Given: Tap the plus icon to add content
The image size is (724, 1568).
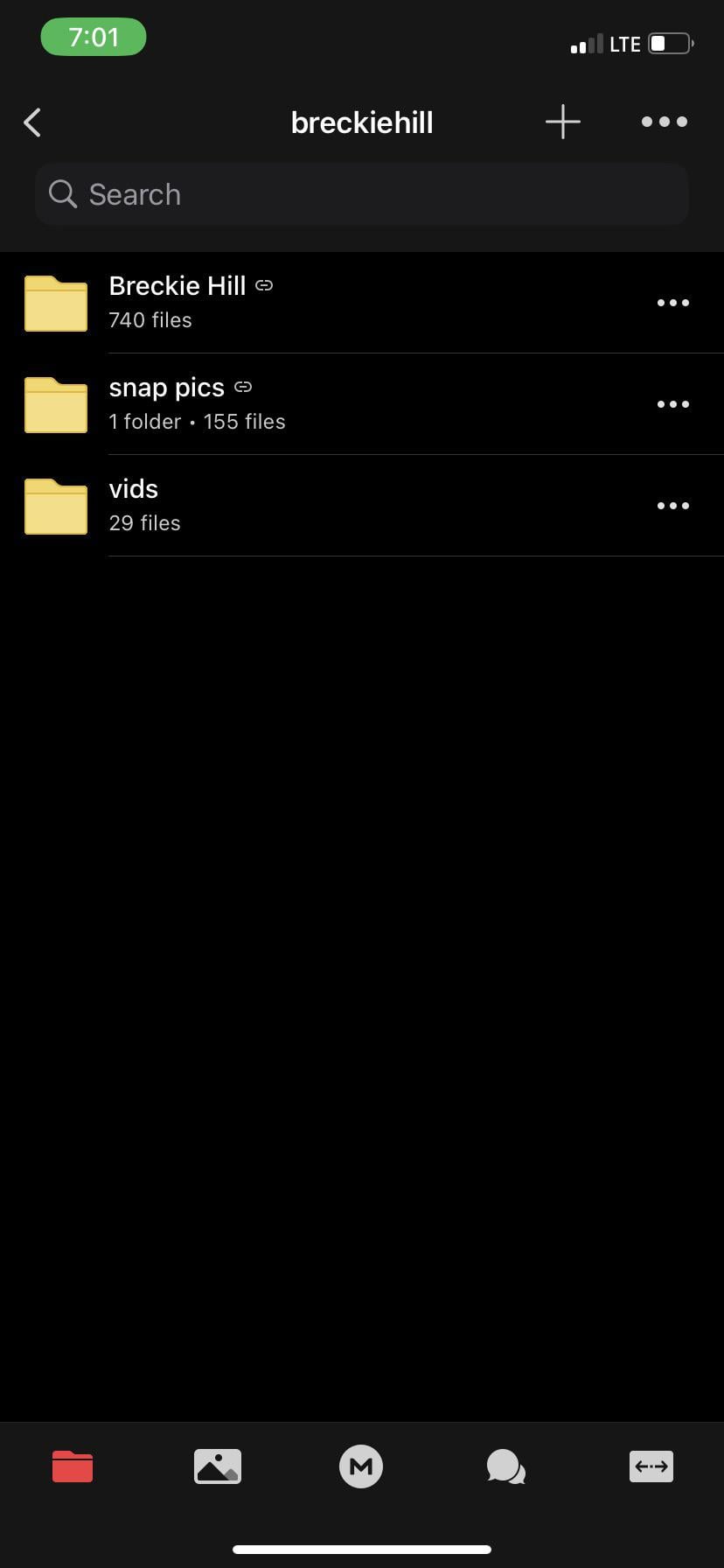Looking at the screenshot, I should coord(563,122).
